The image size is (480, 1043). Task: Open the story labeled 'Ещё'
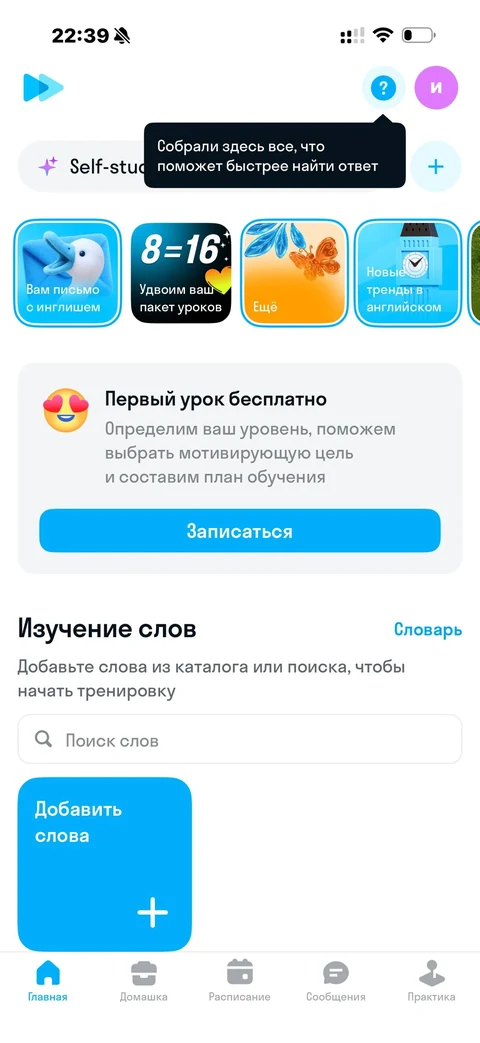[294, 273]
